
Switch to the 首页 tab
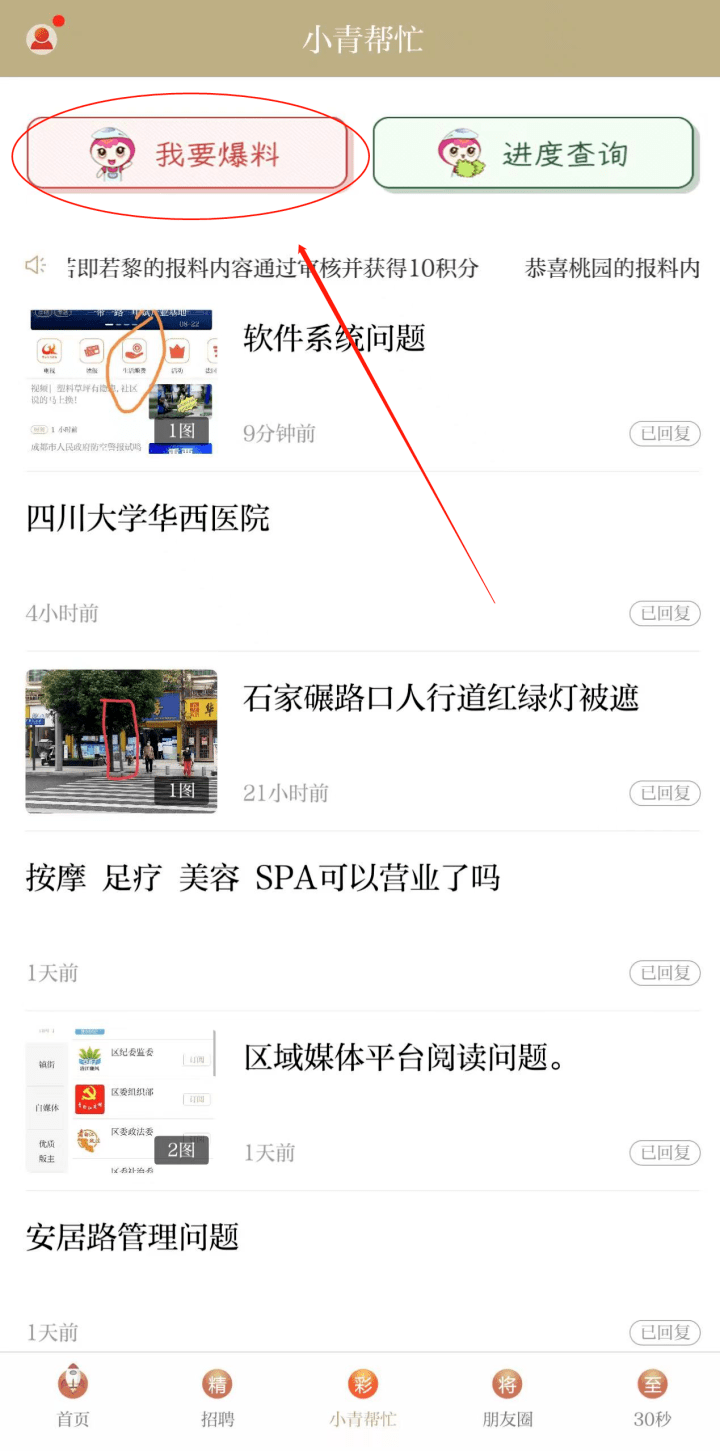pyautogui.click(x=72, y=1398)
